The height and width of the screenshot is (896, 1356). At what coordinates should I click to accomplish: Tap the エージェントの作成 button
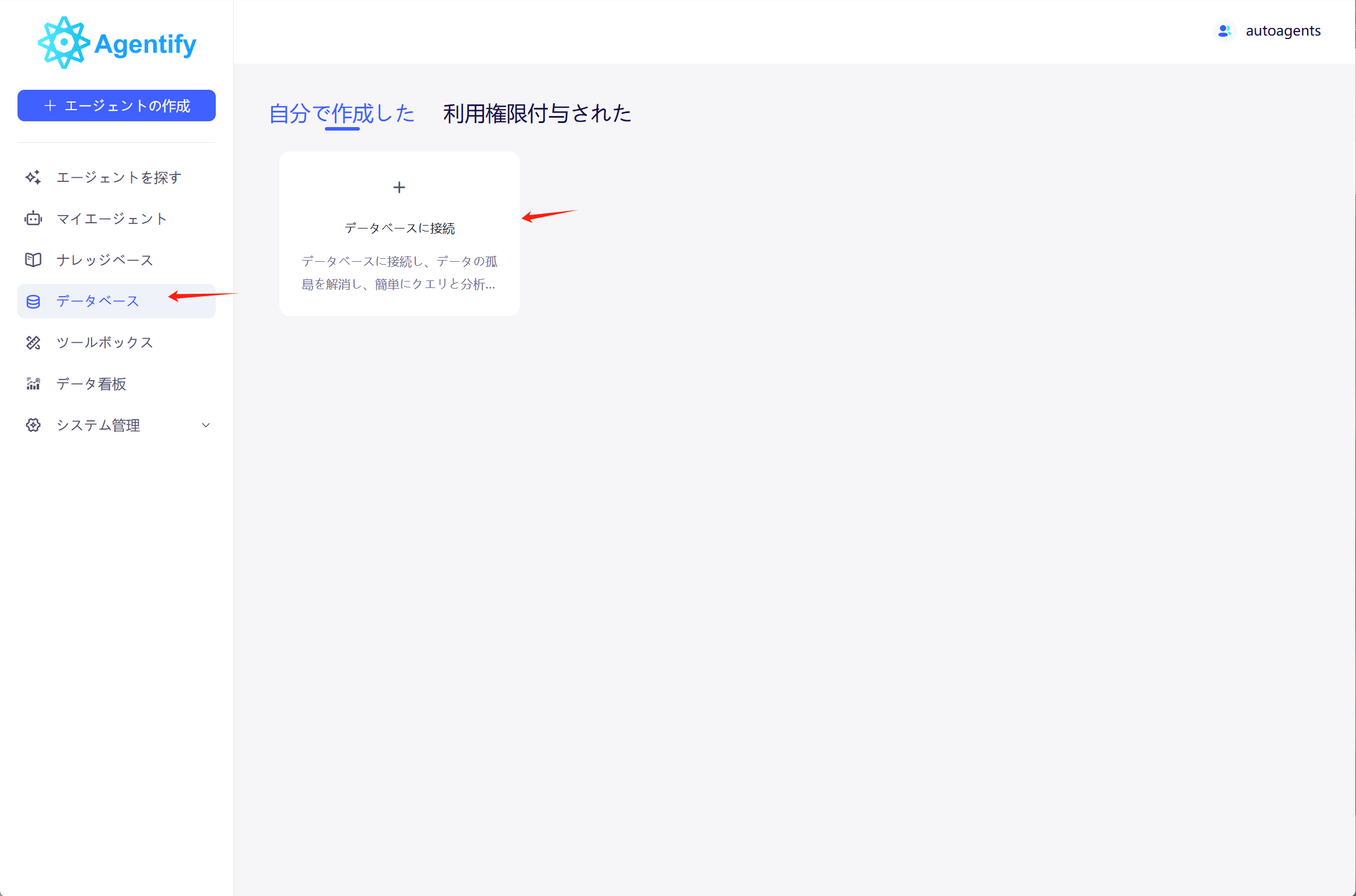click(117, 106)
